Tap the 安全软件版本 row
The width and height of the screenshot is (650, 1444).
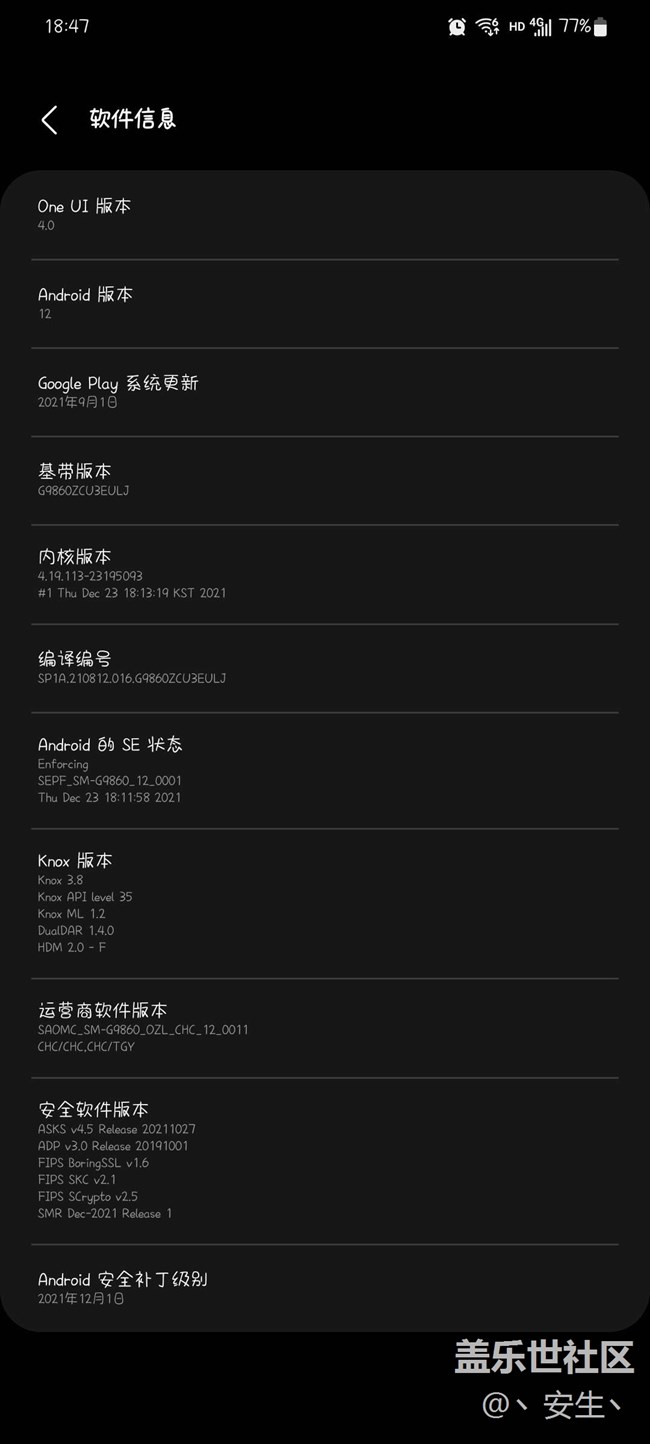(x=325, y=1161)
